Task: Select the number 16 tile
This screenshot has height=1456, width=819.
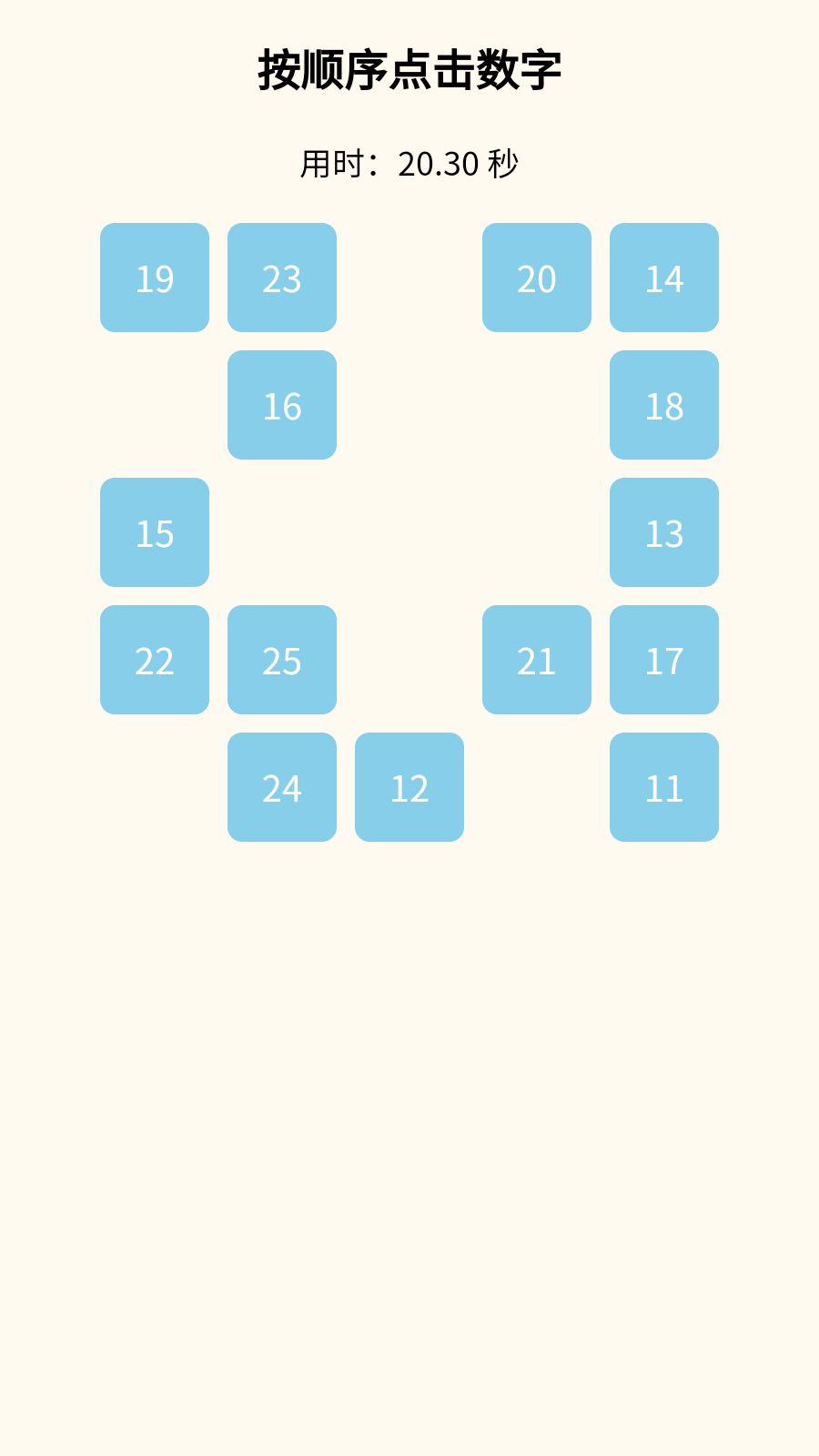Action: pos(282,405)
